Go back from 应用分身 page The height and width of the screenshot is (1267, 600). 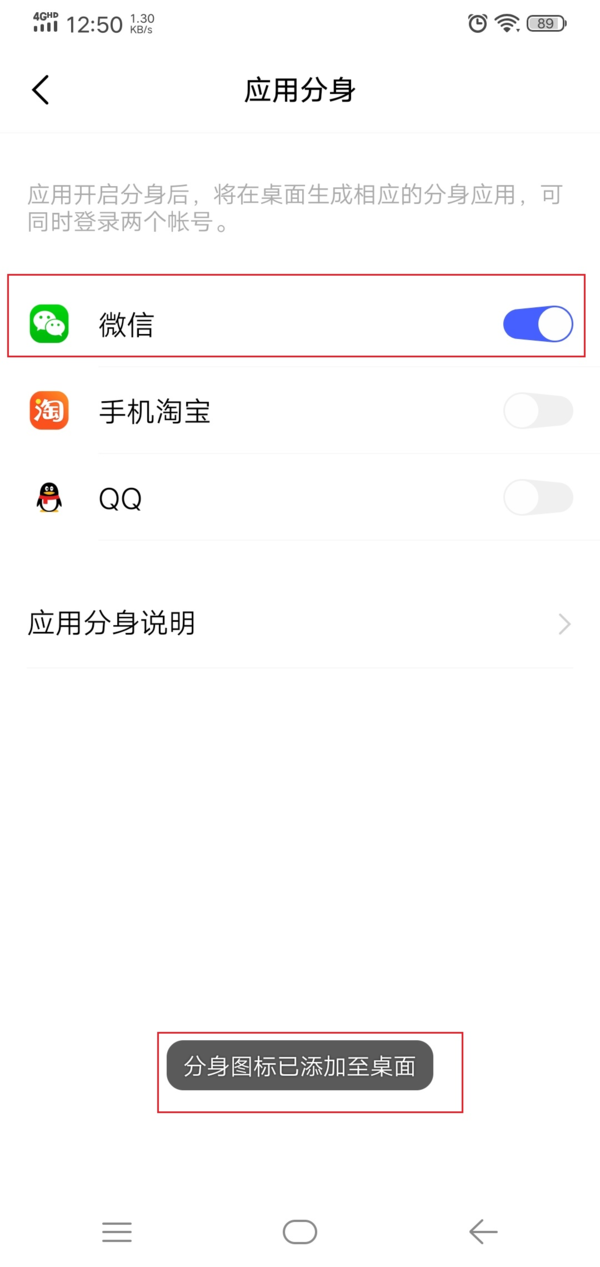[40, 90]
